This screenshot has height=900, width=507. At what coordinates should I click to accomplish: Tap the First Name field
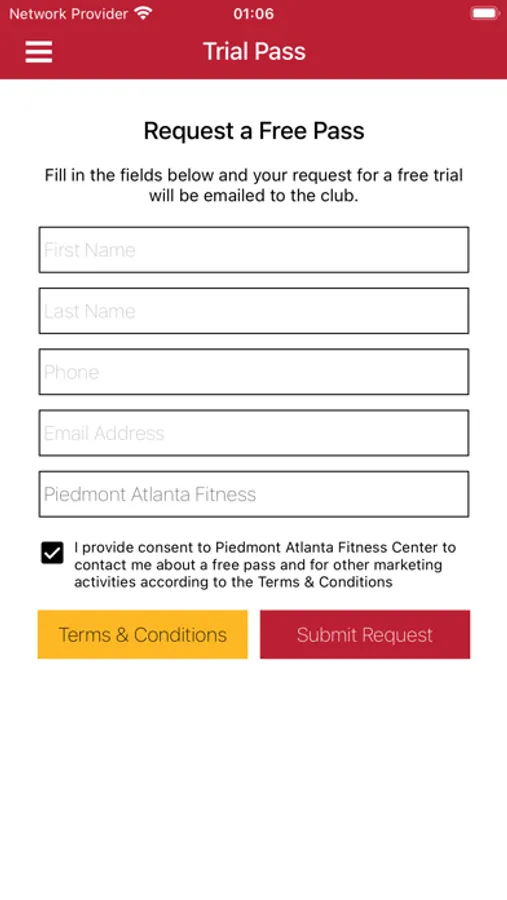254,250
